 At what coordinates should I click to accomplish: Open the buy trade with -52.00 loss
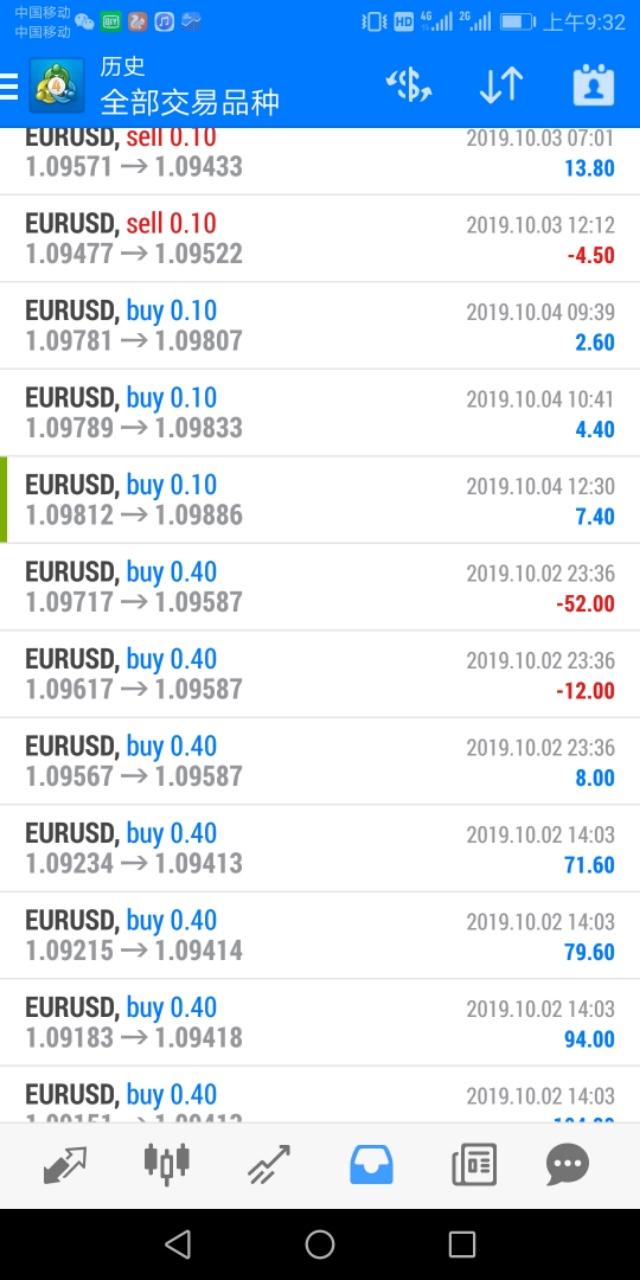pos(320,587)
